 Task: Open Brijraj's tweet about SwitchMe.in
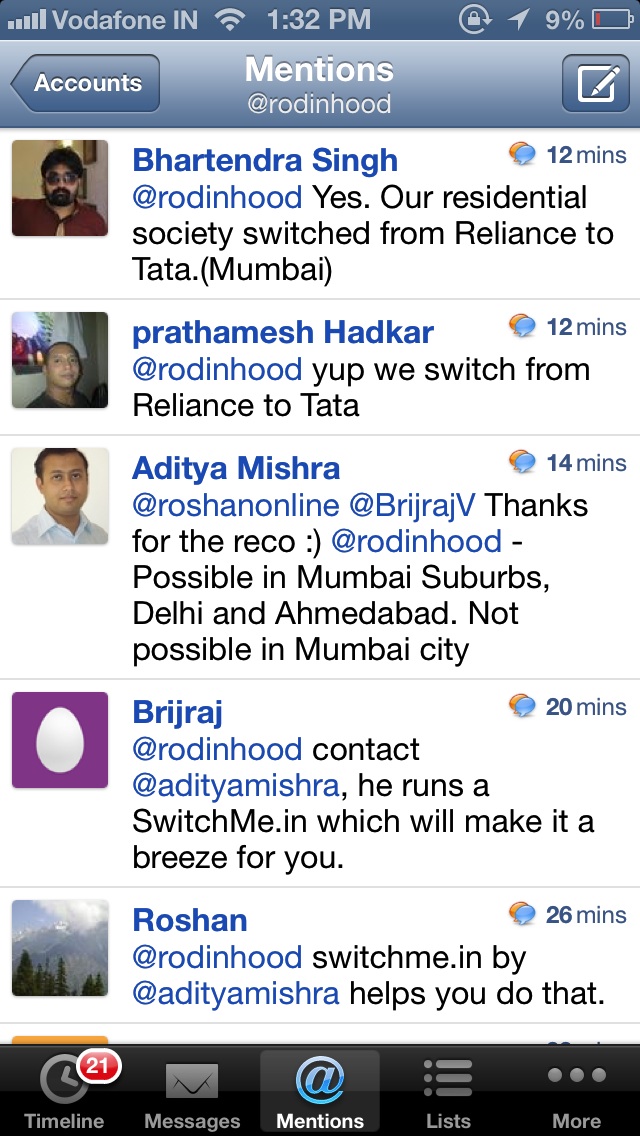coord(320,782)
